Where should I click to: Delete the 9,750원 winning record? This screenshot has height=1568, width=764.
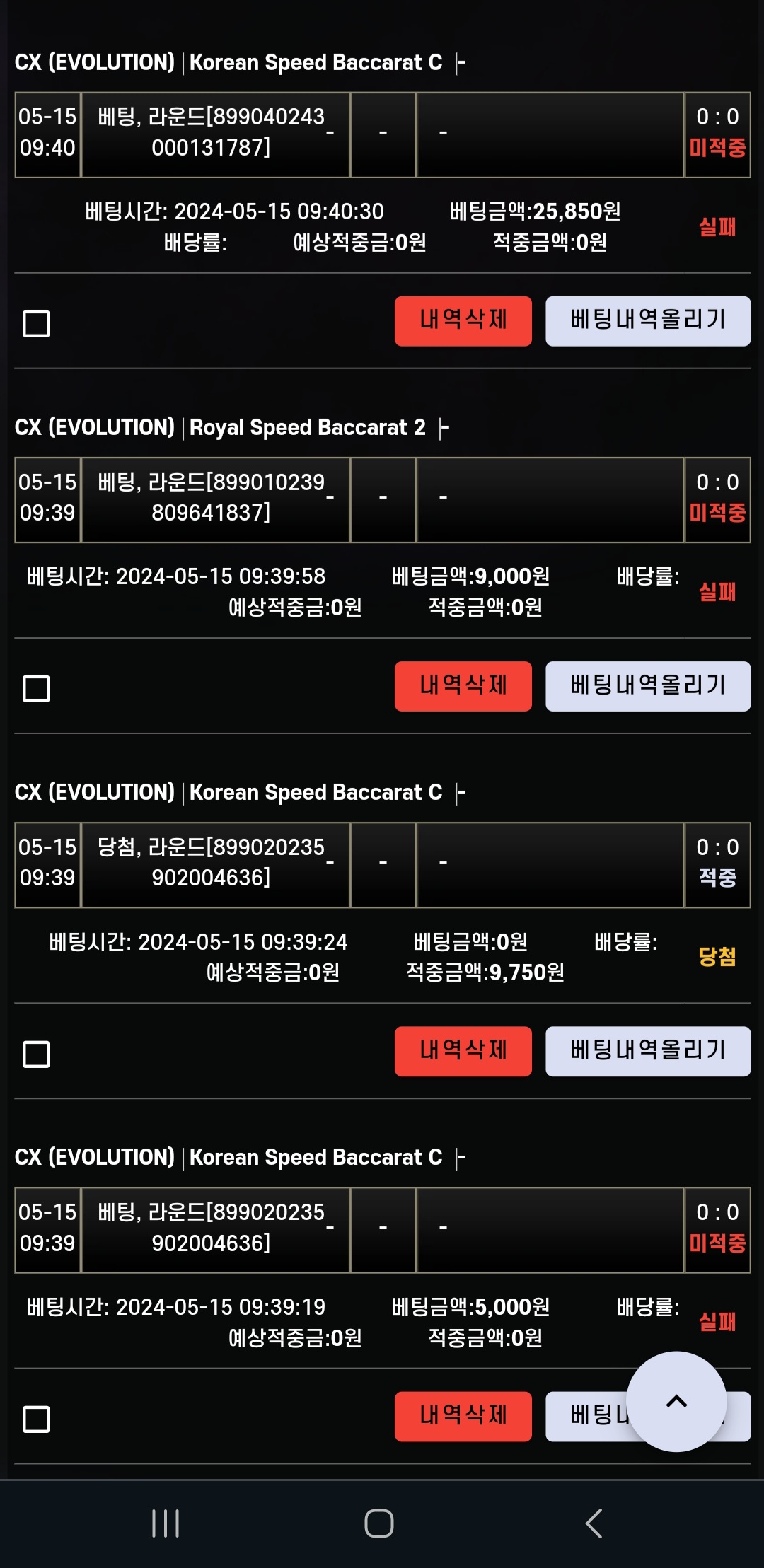pos(463,1051)
